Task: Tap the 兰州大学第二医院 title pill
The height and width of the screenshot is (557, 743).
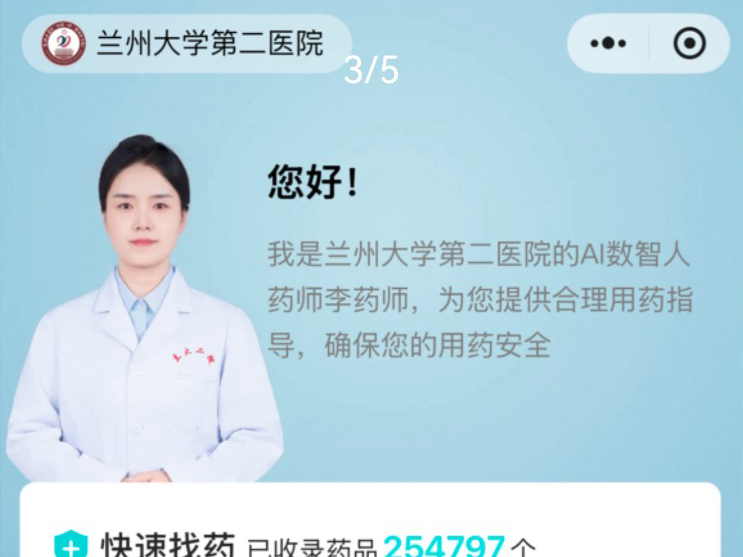Action: (188, 43)
